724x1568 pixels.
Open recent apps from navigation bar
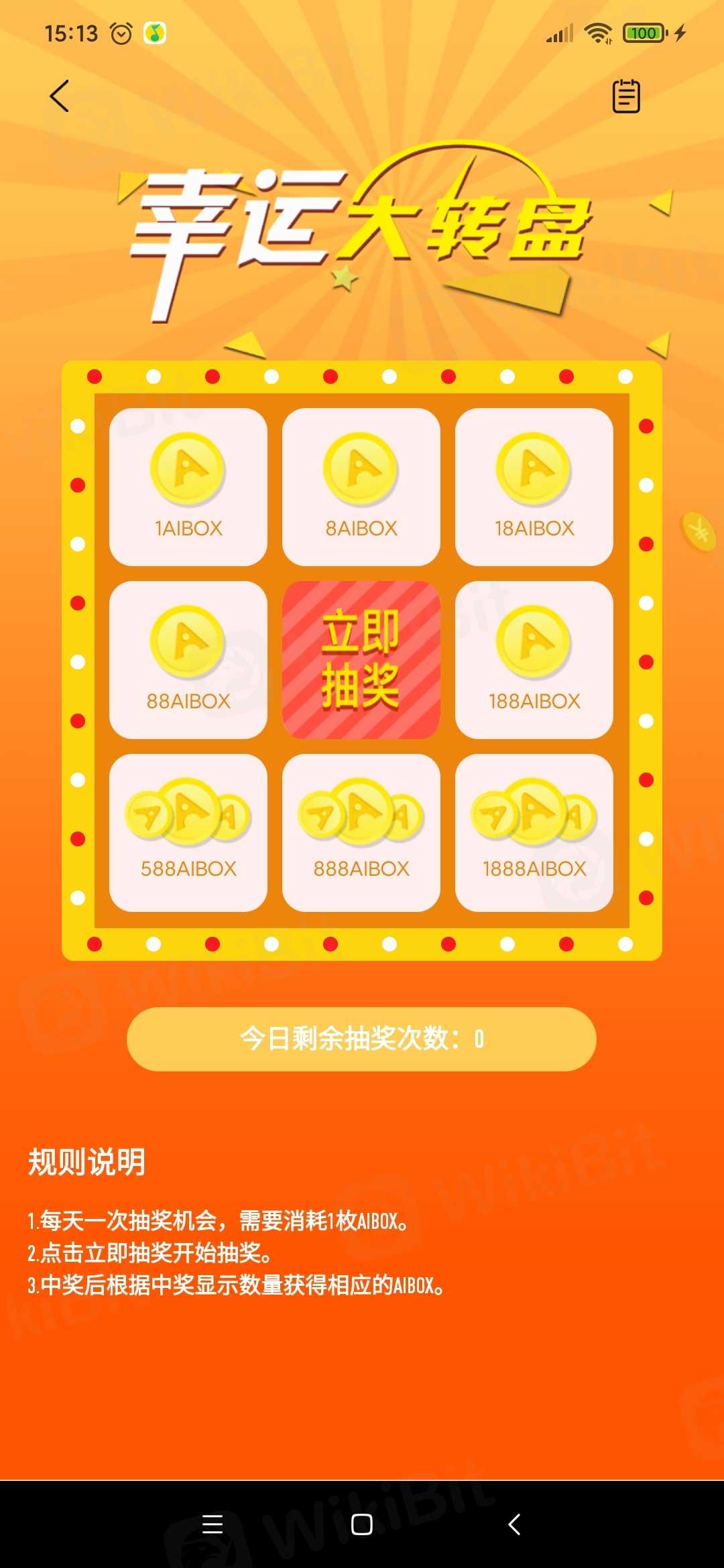tap(213, 1524)
